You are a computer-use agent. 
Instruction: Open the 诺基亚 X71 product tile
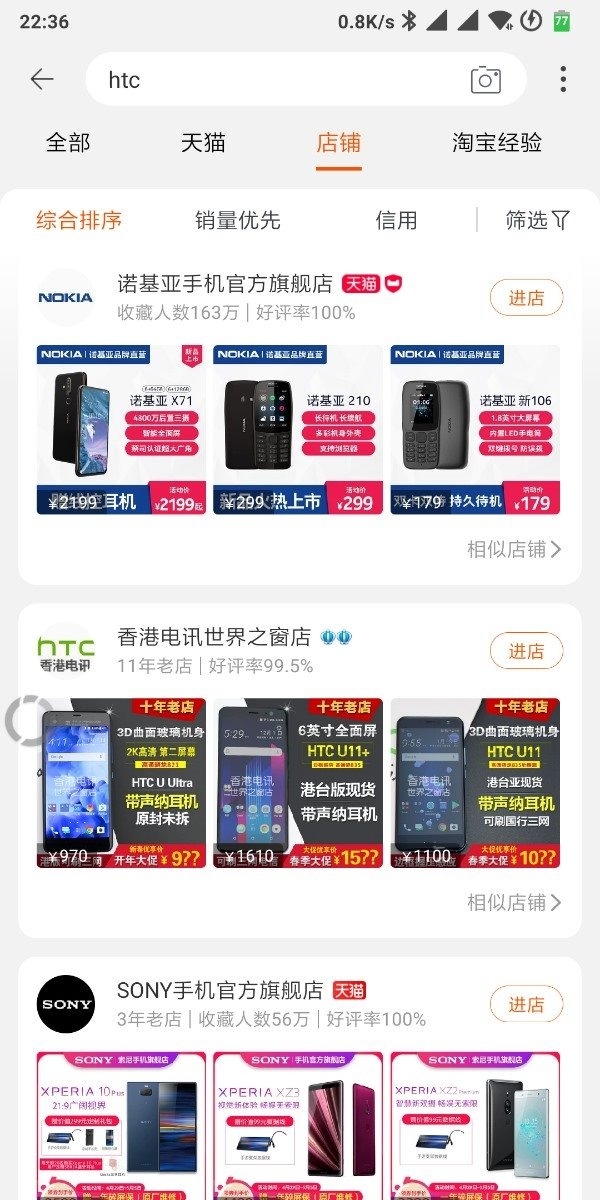121,430
